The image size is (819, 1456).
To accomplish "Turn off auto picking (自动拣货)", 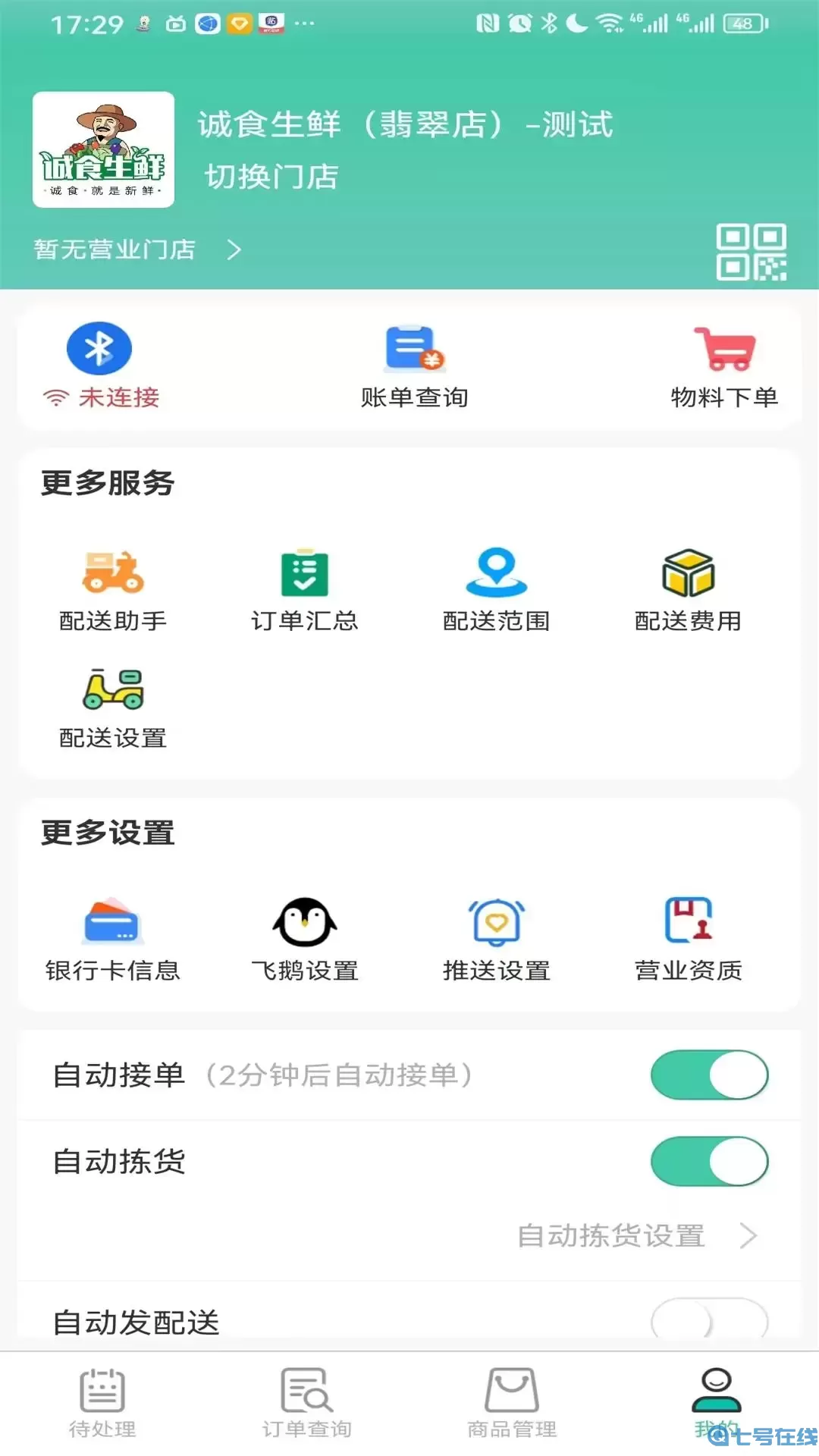I will click(x=708, y=1160).
